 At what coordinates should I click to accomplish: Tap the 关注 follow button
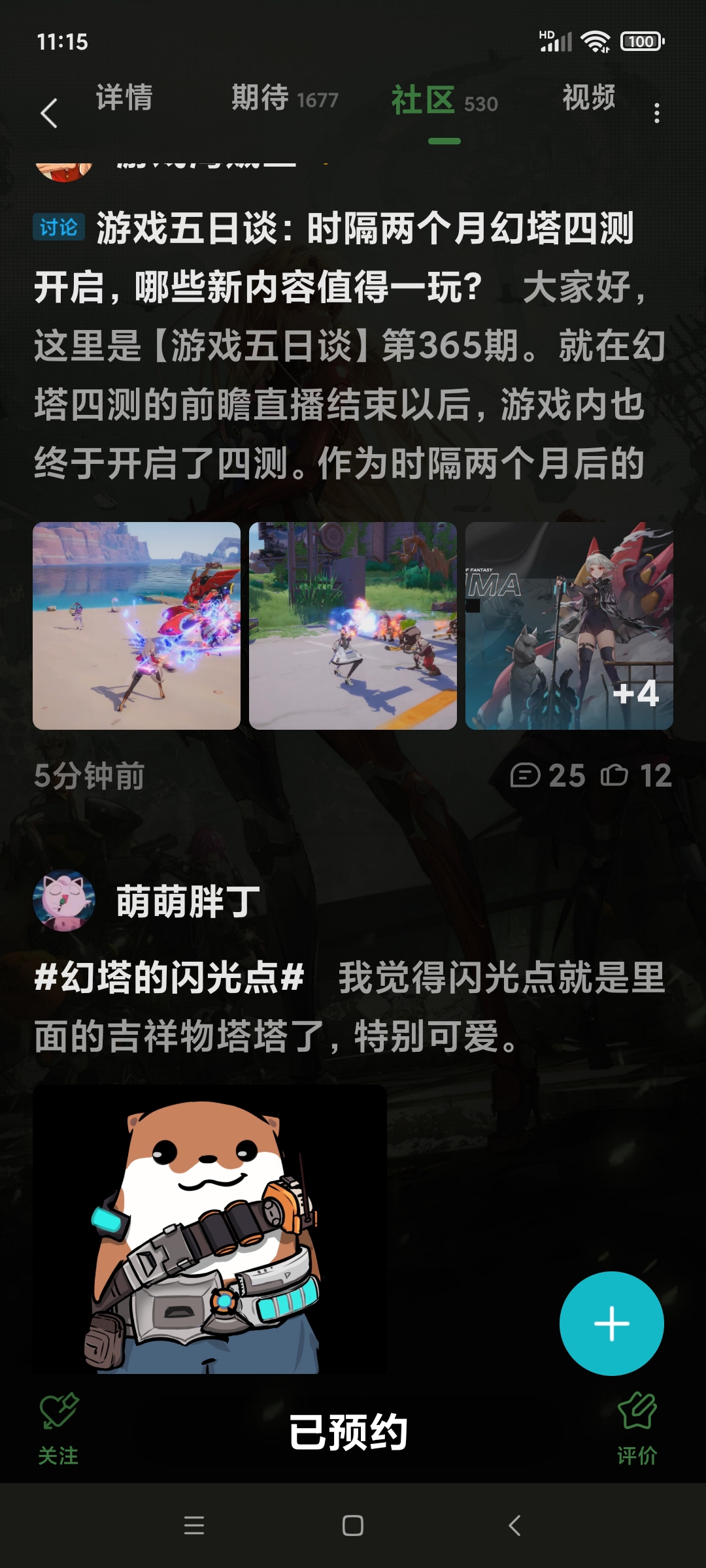pos(58,1428)
